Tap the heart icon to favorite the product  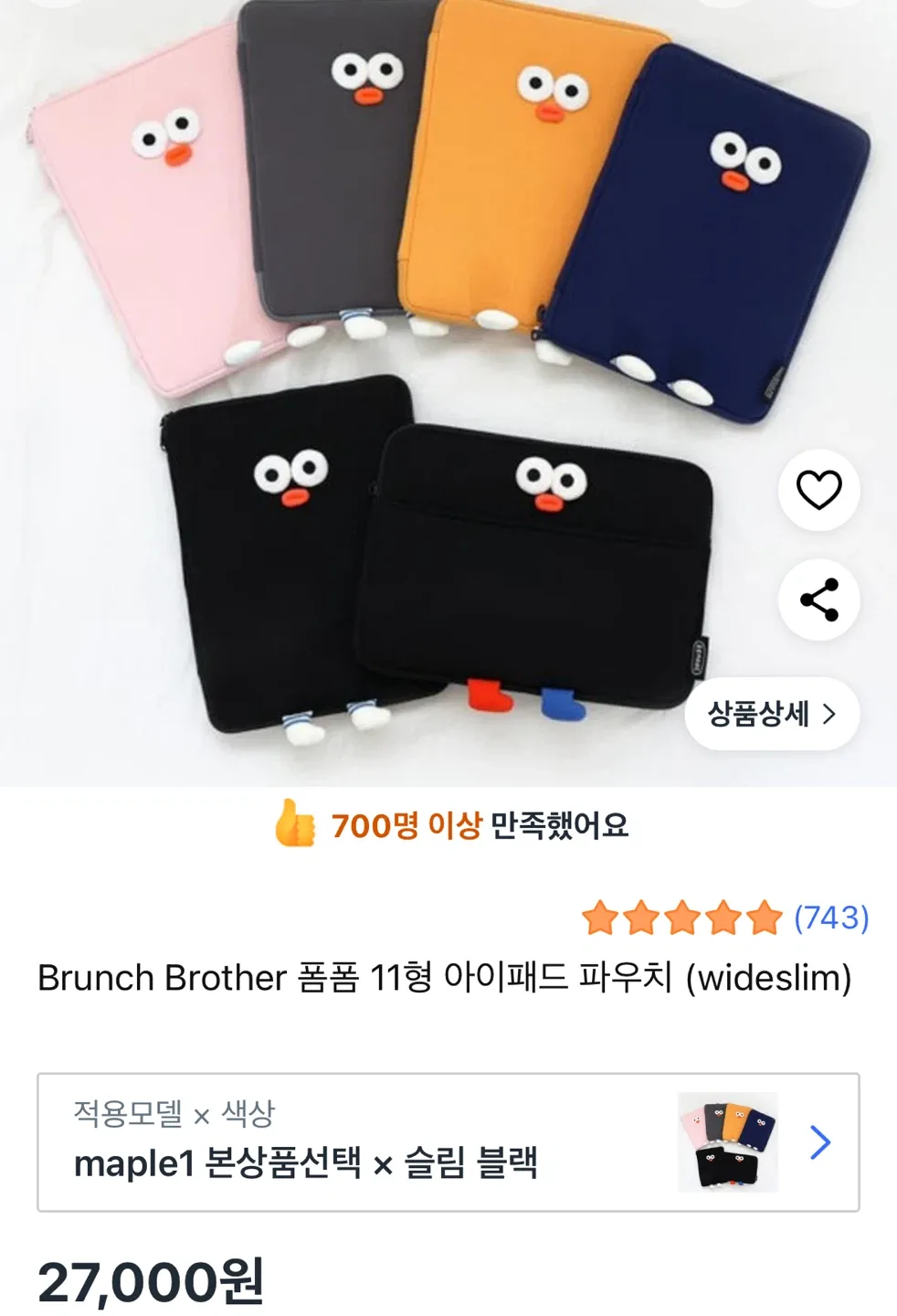[x=818, y=490]
